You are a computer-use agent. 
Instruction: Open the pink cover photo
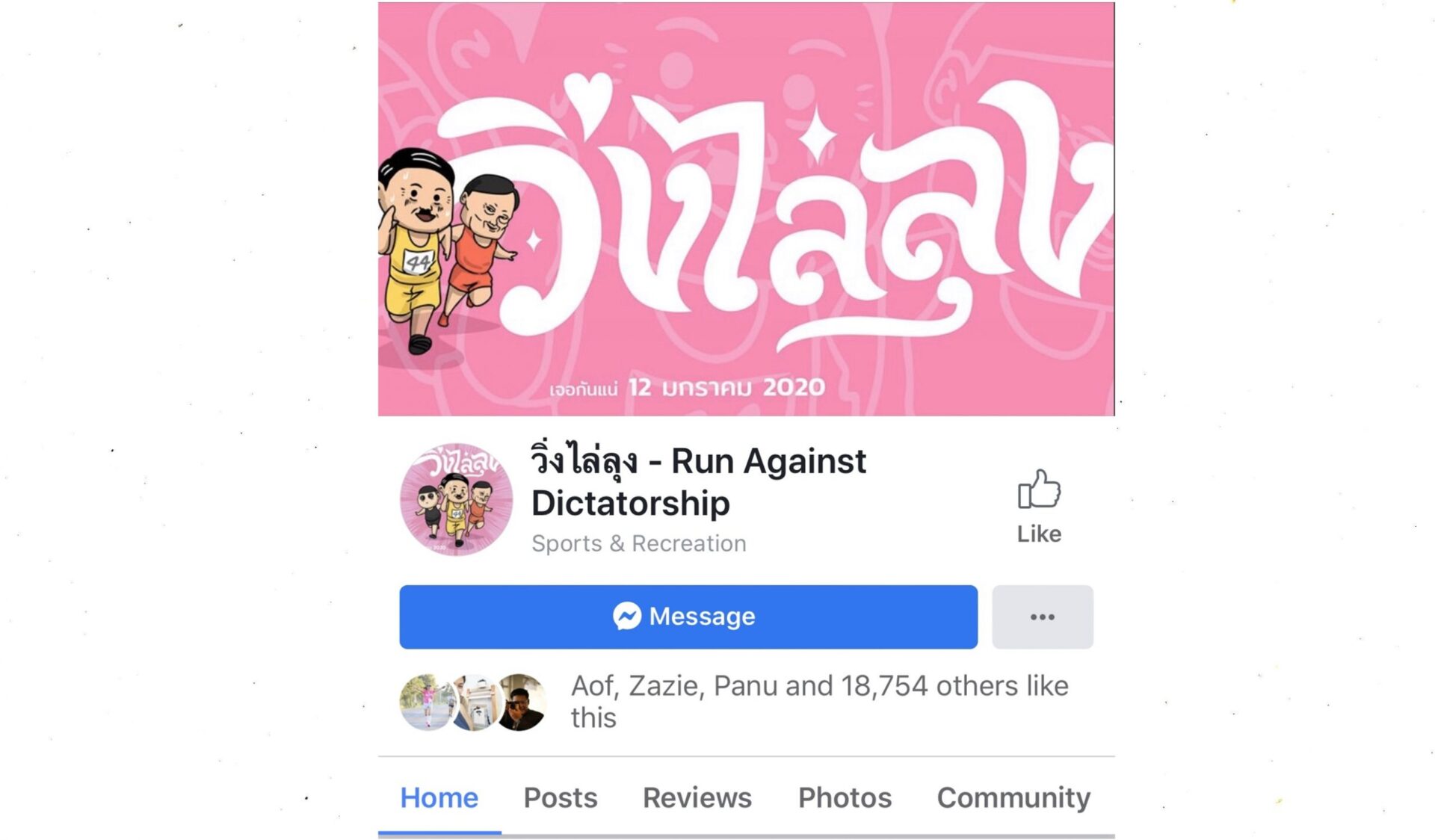click(746, 209)
